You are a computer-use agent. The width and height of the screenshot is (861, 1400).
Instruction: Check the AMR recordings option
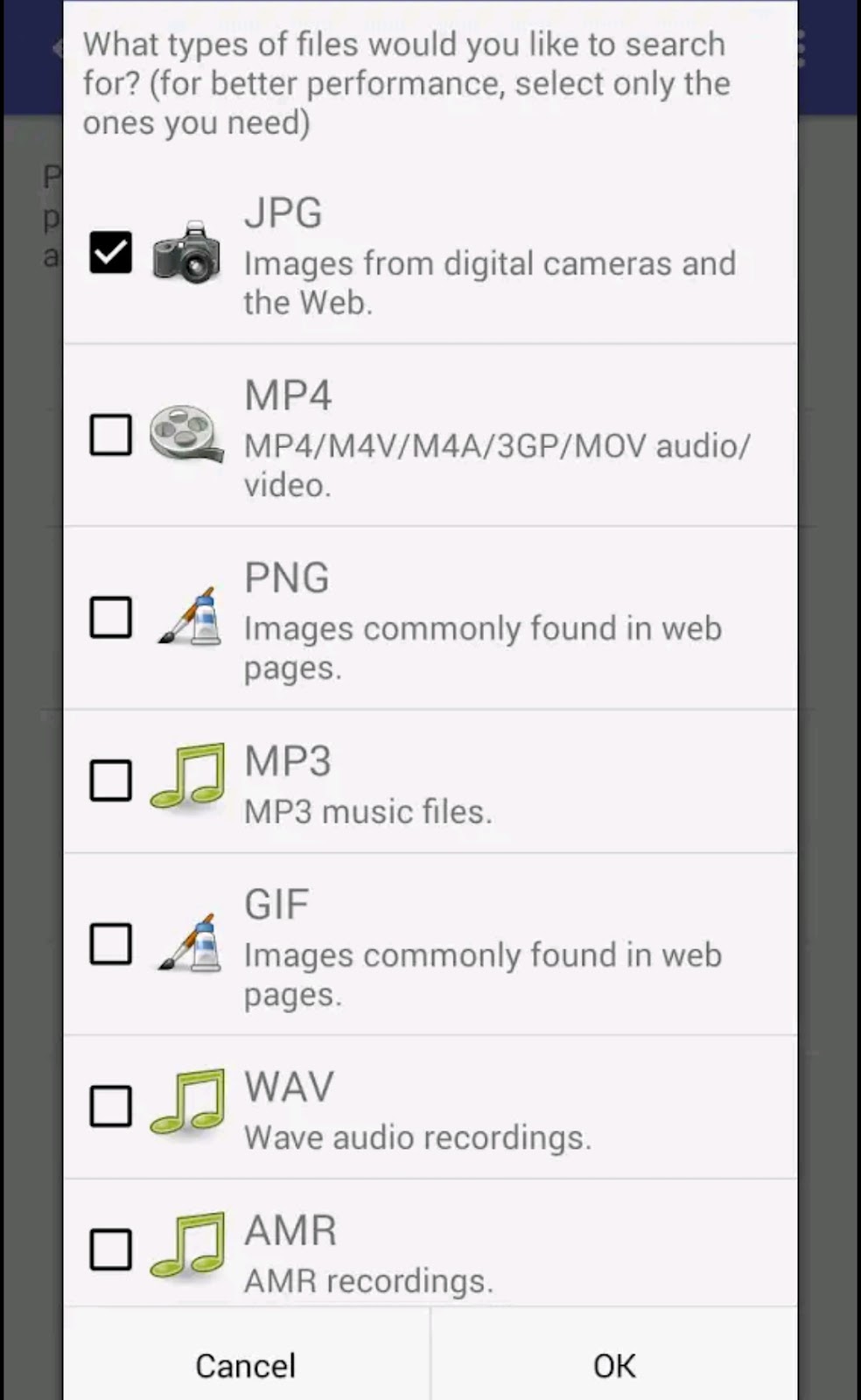pos(111,1249)
